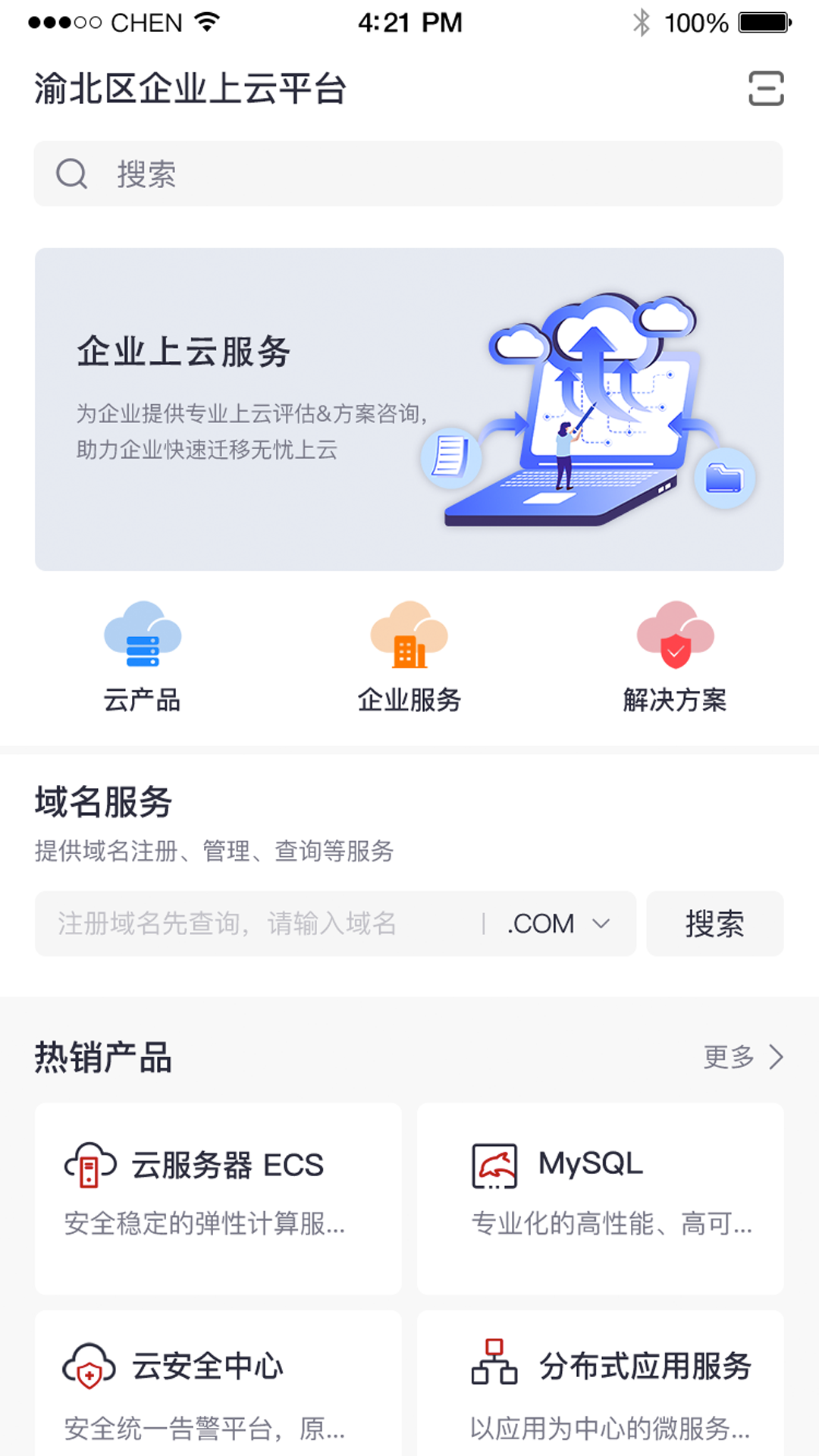Open the 云产品 category

(x=143, y=657)
